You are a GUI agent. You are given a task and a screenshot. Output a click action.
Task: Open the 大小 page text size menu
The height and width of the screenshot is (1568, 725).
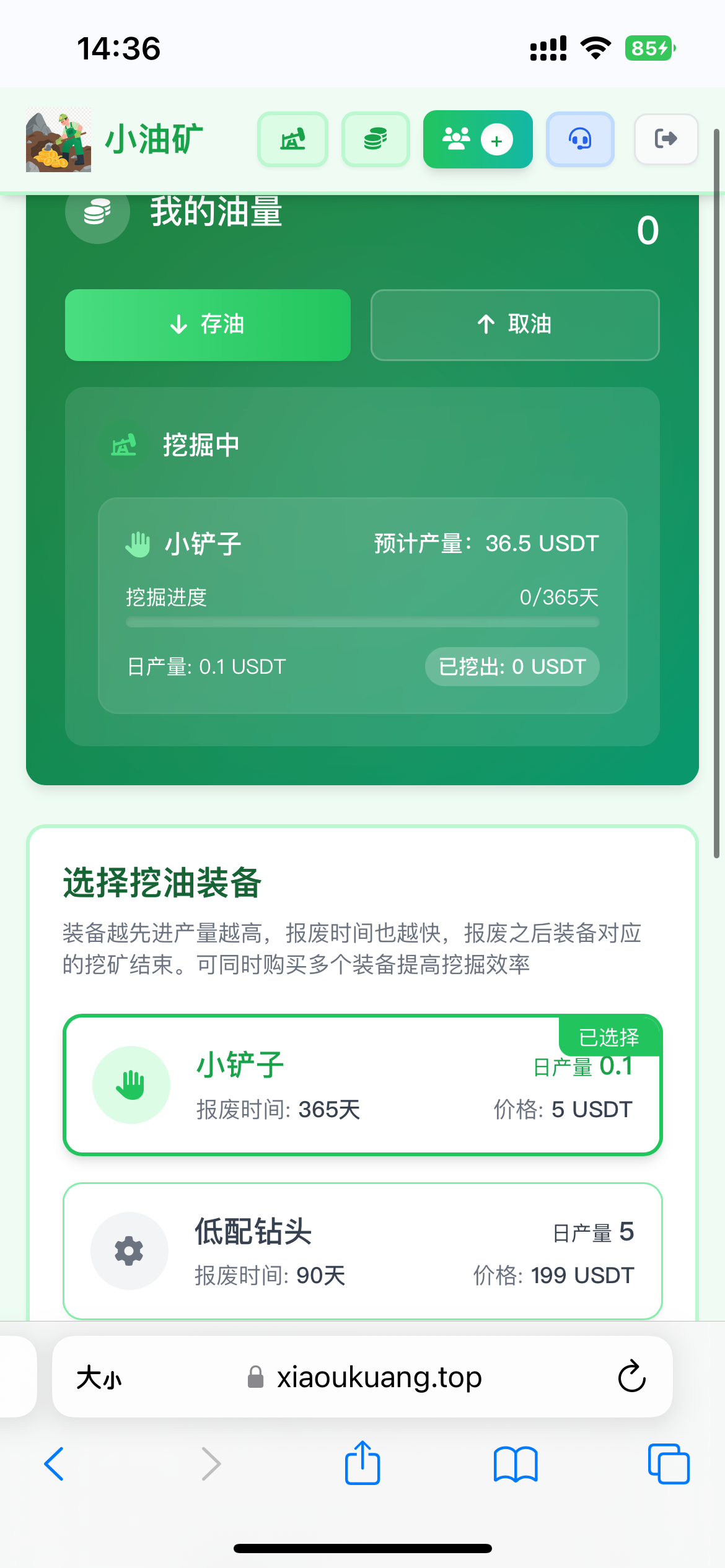[99, 1378]
